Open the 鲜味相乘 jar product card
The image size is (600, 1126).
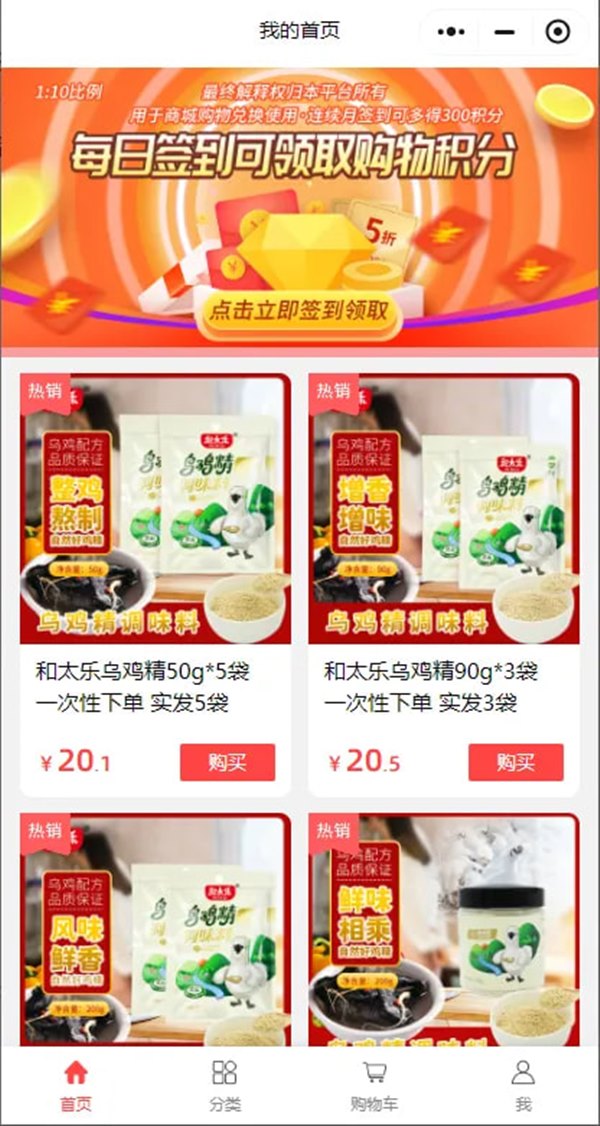pos(443,930)
